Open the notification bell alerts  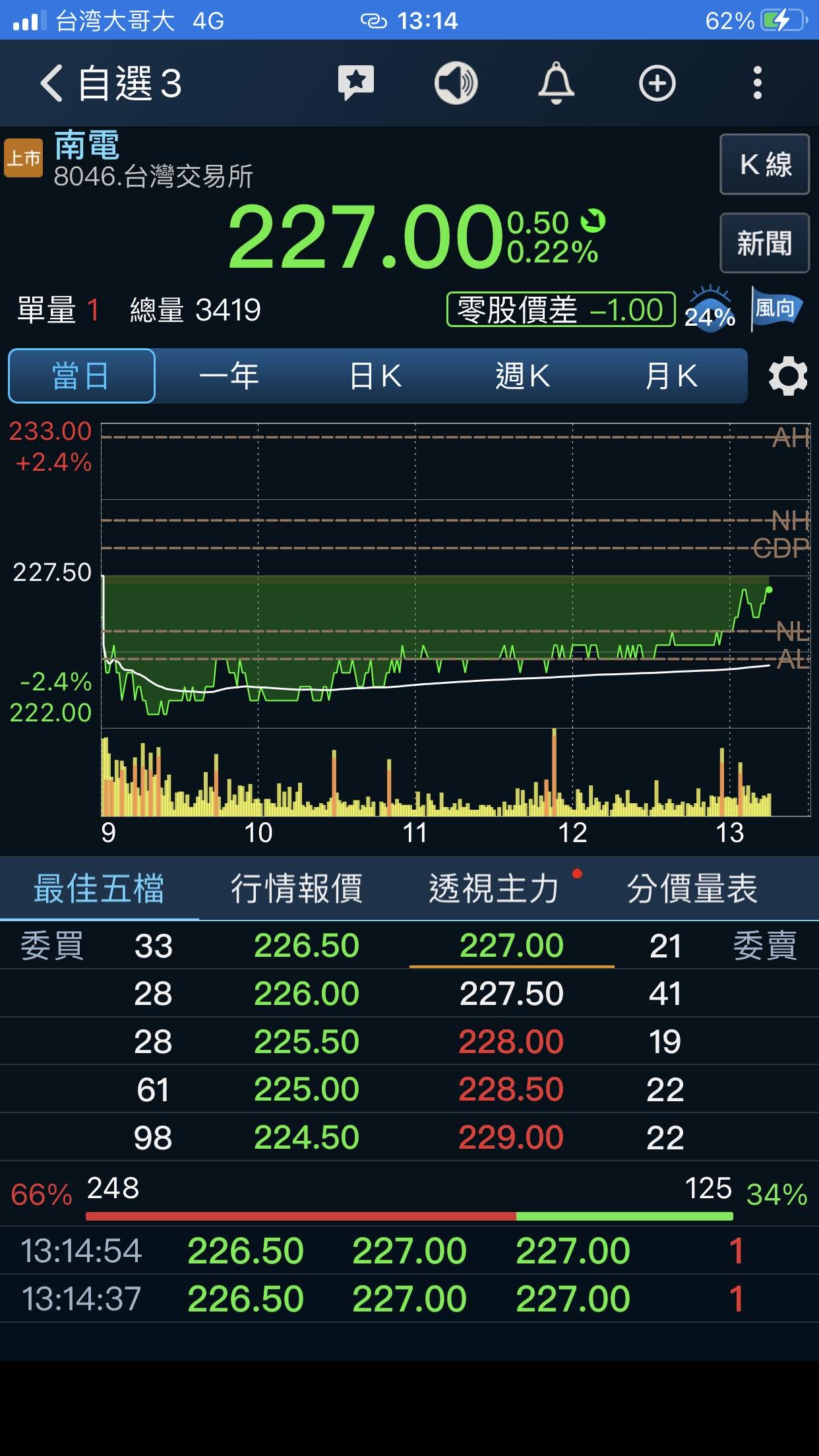click(x=555, y=83)
